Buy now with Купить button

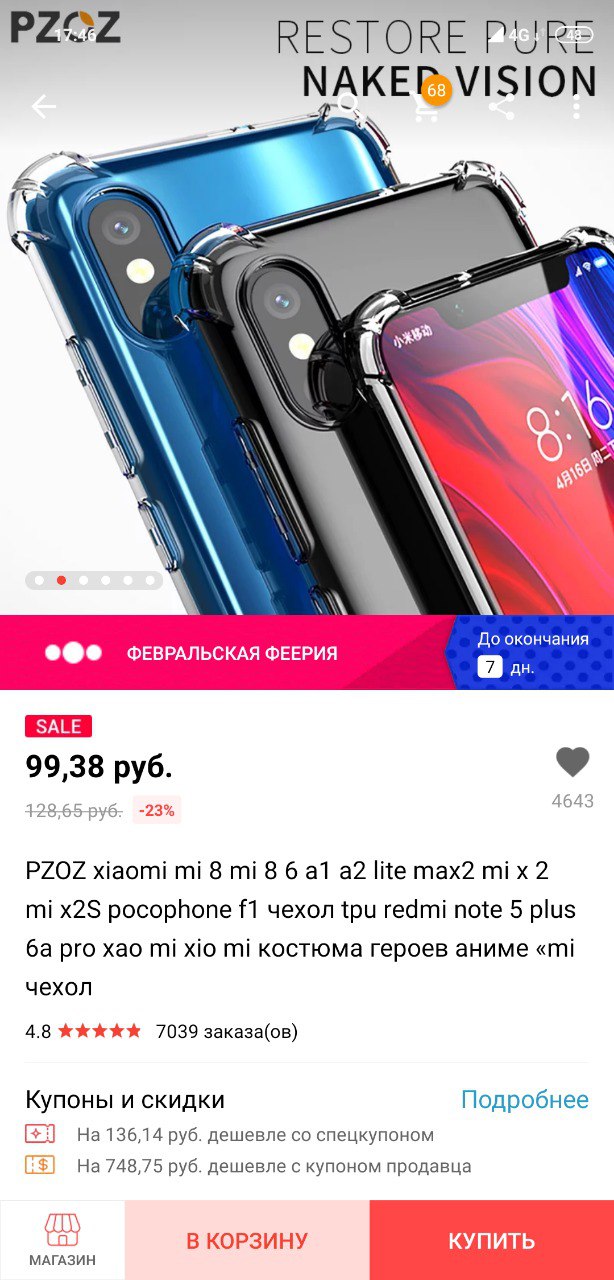click(491, 1241)
